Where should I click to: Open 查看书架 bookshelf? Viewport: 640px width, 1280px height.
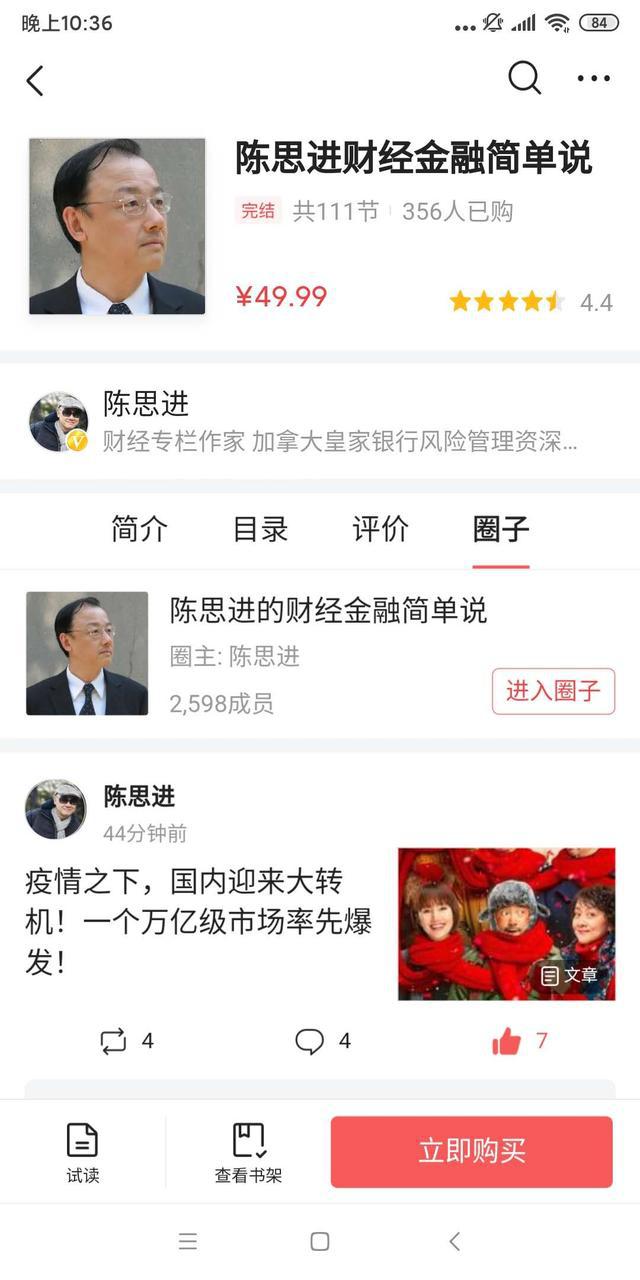click(x=248, y=1151)
